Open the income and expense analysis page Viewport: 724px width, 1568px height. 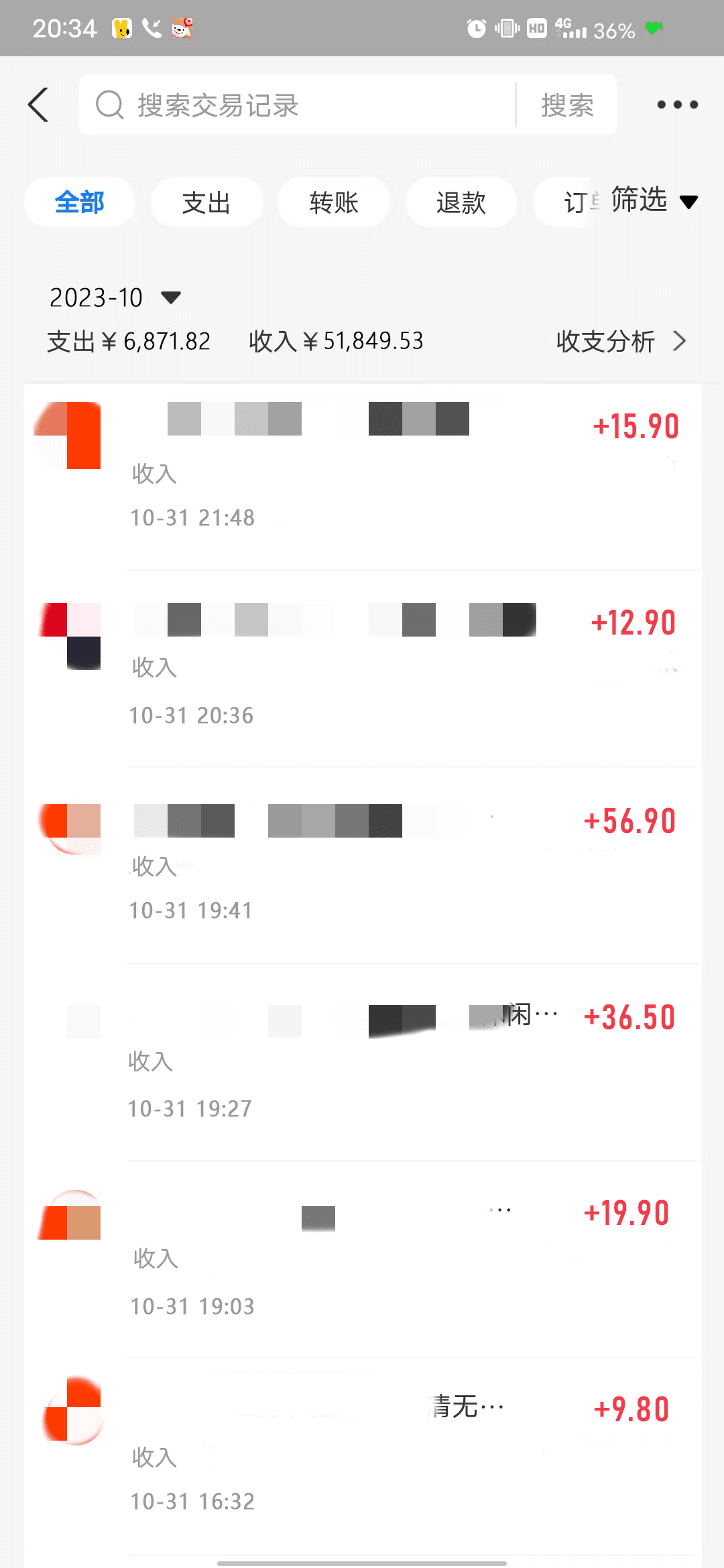605,342
